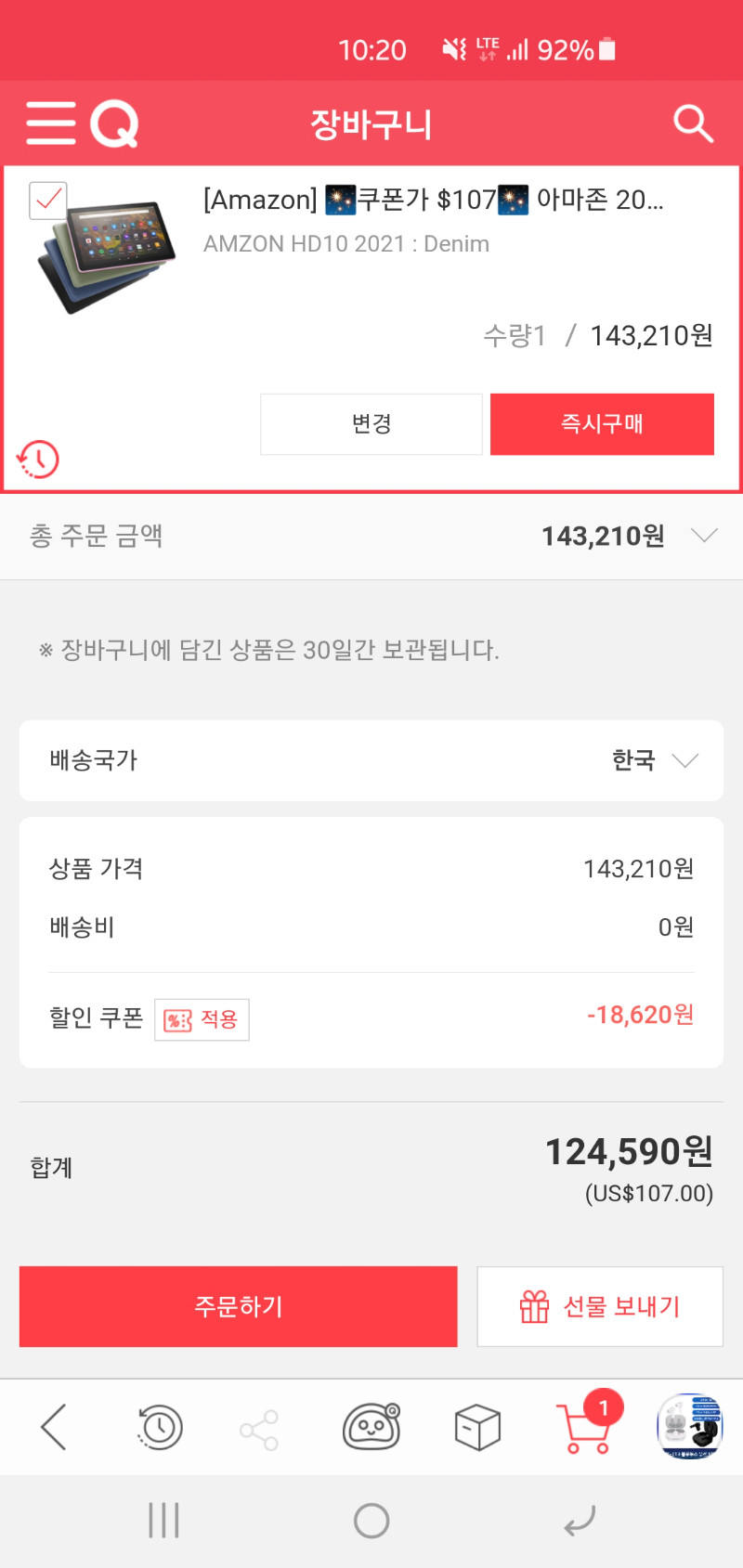Viewport: 743px width, 1568px height.
Task: Tap 선물 보내기 gift button
Action: tap(600, 1306)
